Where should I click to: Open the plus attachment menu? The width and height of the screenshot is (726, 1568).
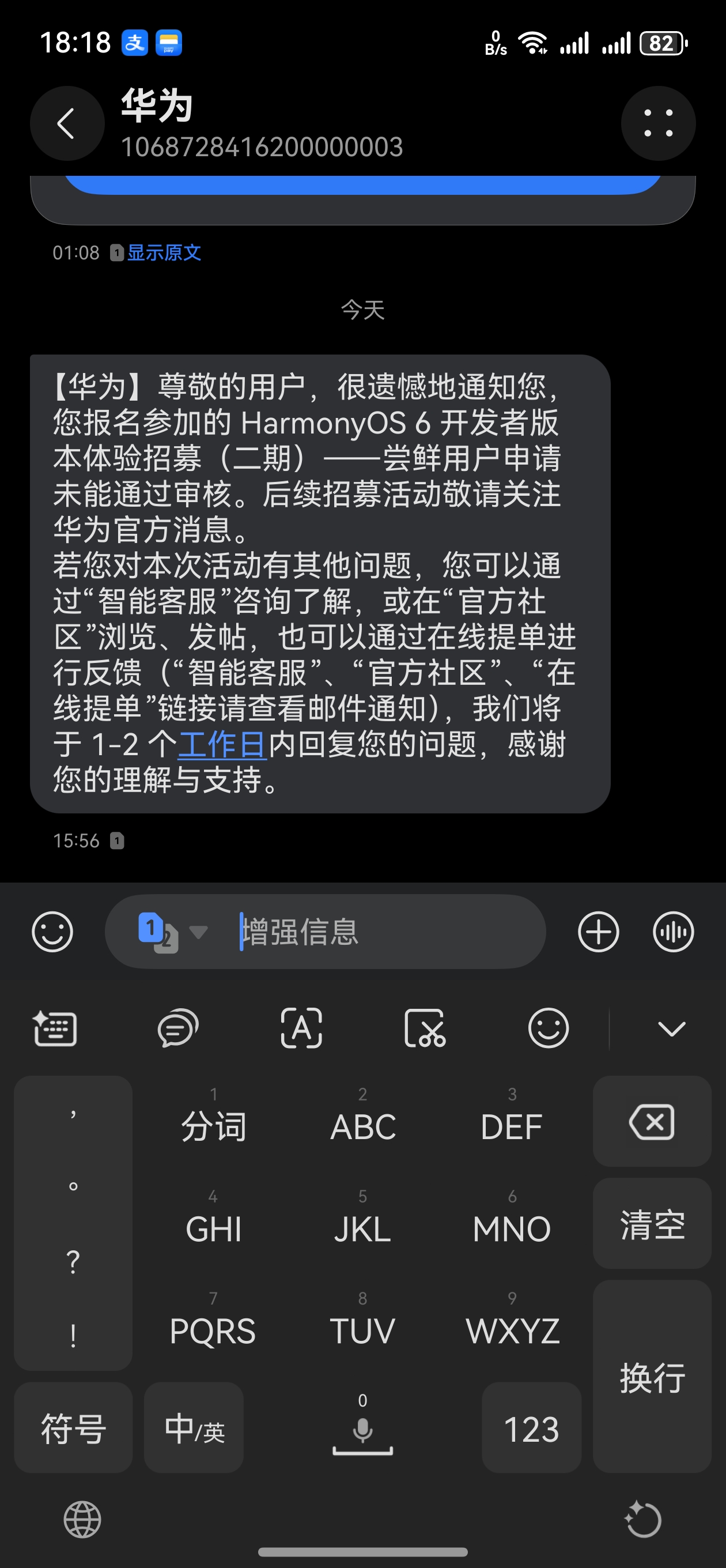[x=598, y=932]
